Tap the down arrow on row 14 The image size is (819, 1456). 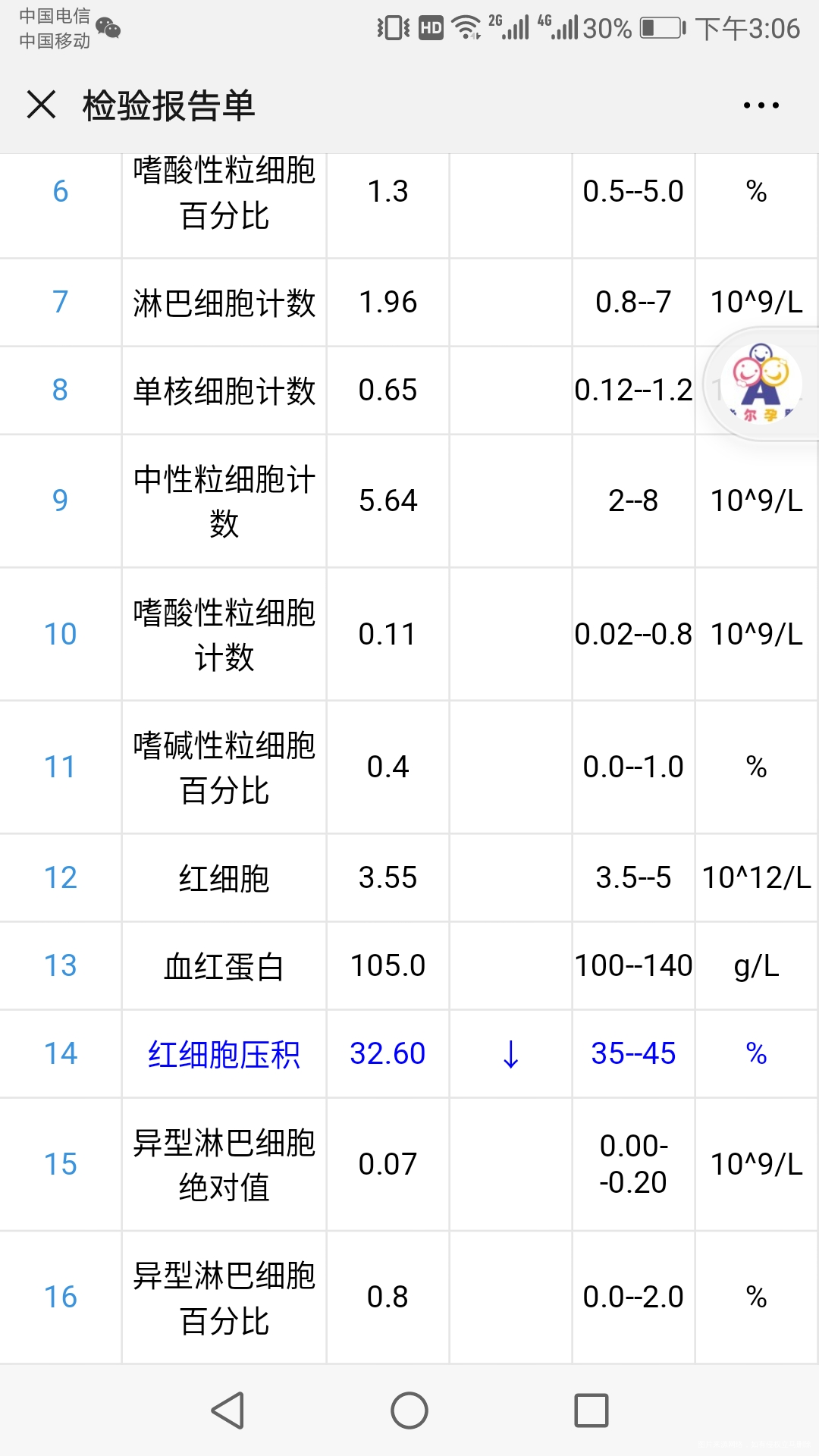click(510, 1053)
